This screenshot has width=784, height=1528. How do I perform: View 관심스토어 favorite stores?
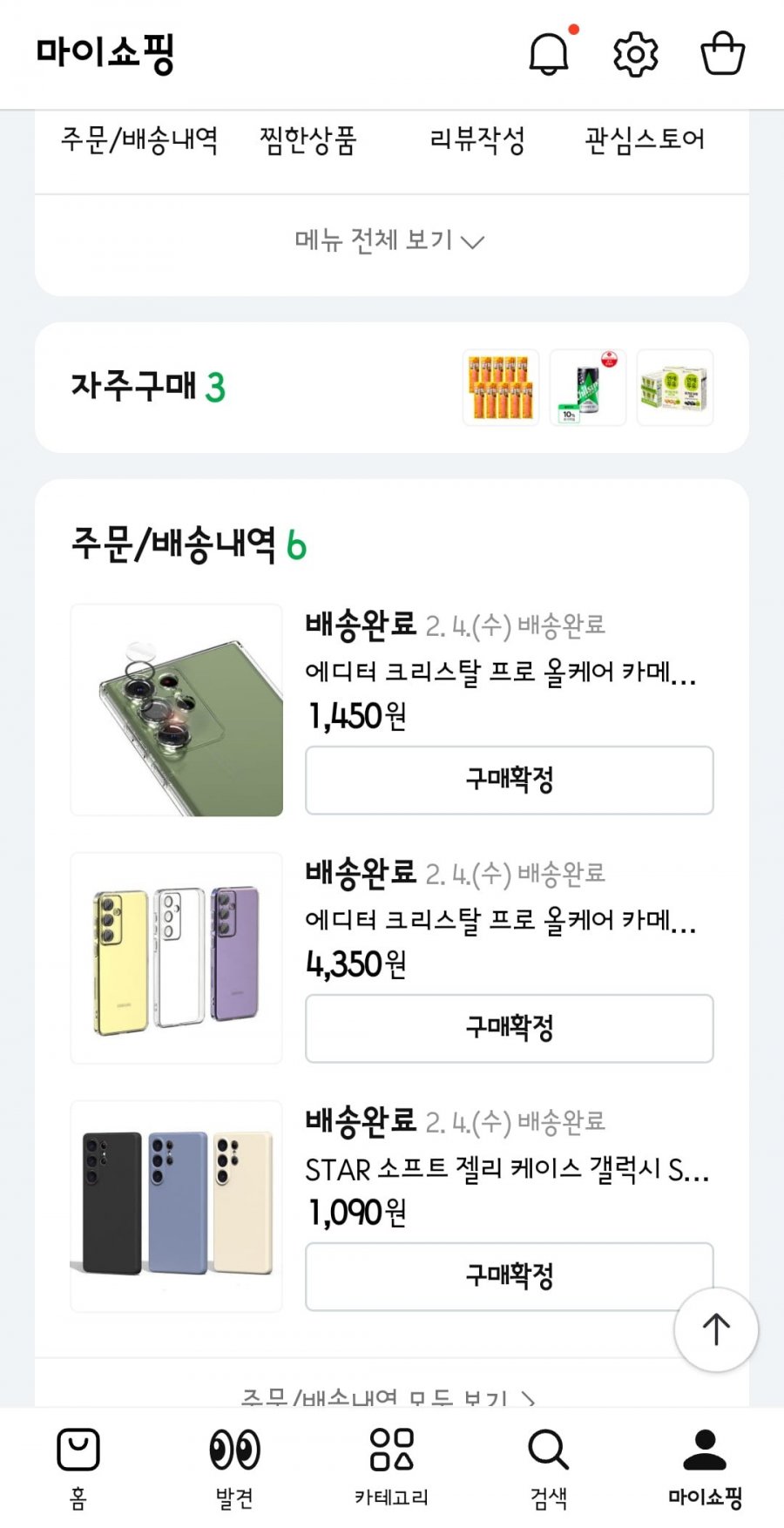(x=644, y=139)
